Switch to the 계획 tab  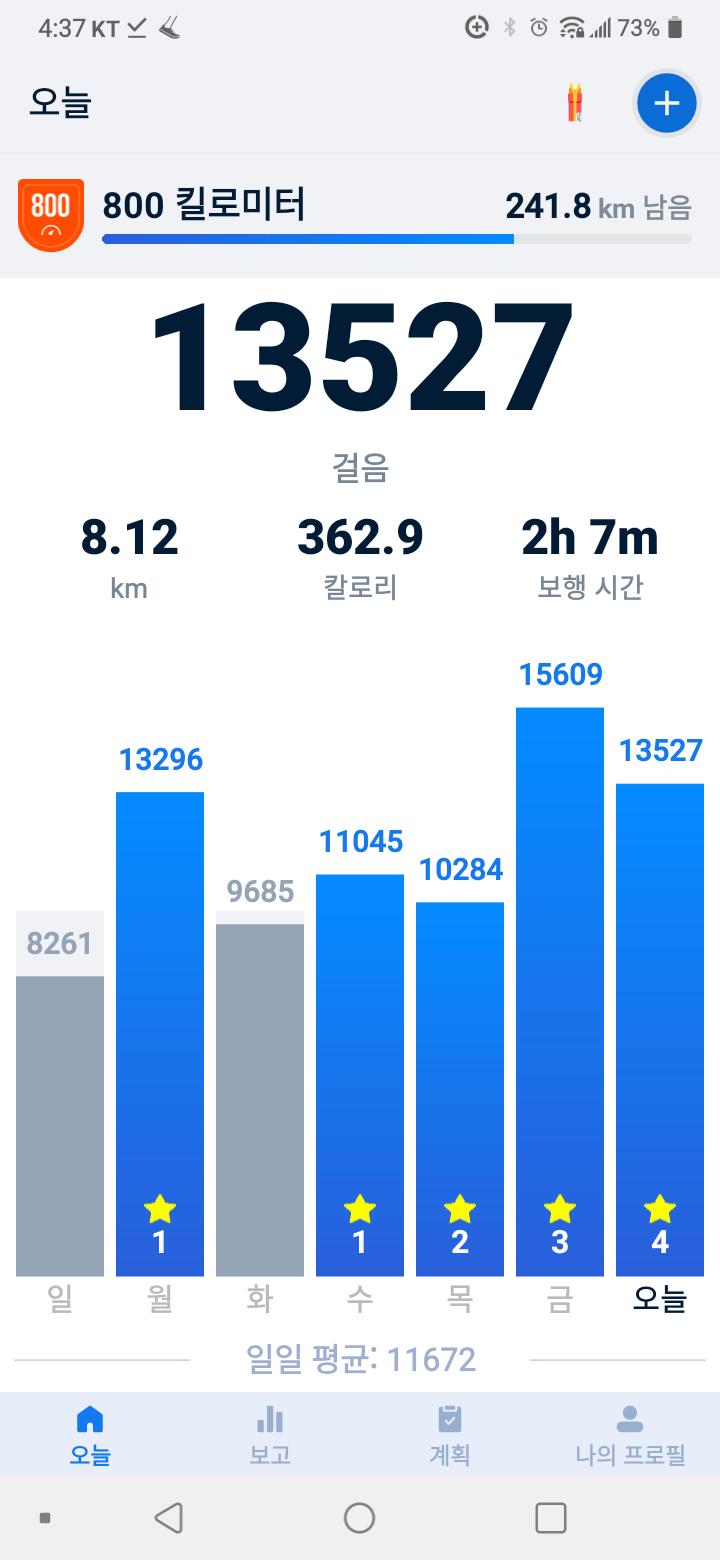click(450, 1434)
